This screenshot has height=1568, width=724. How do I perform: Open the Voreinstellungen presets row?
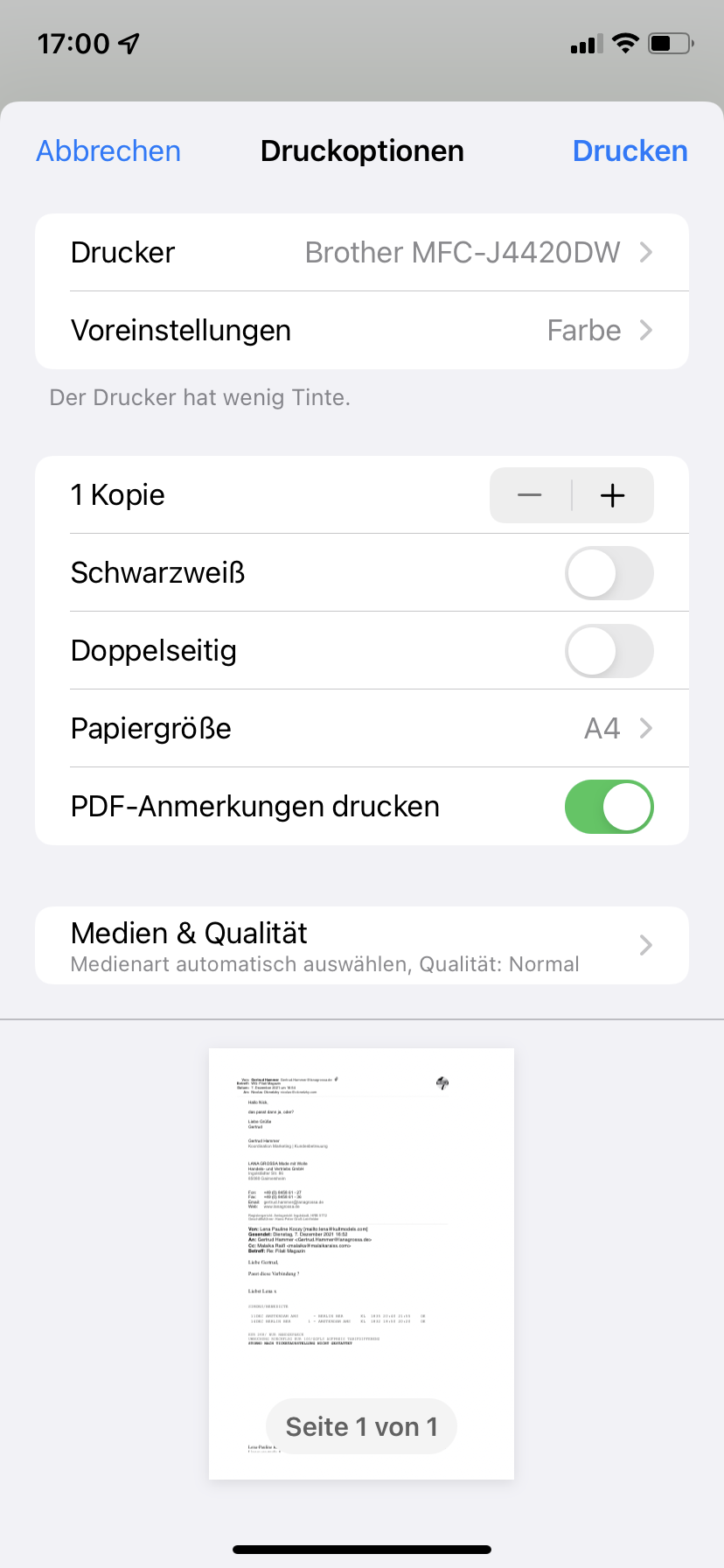pos(362,331)
